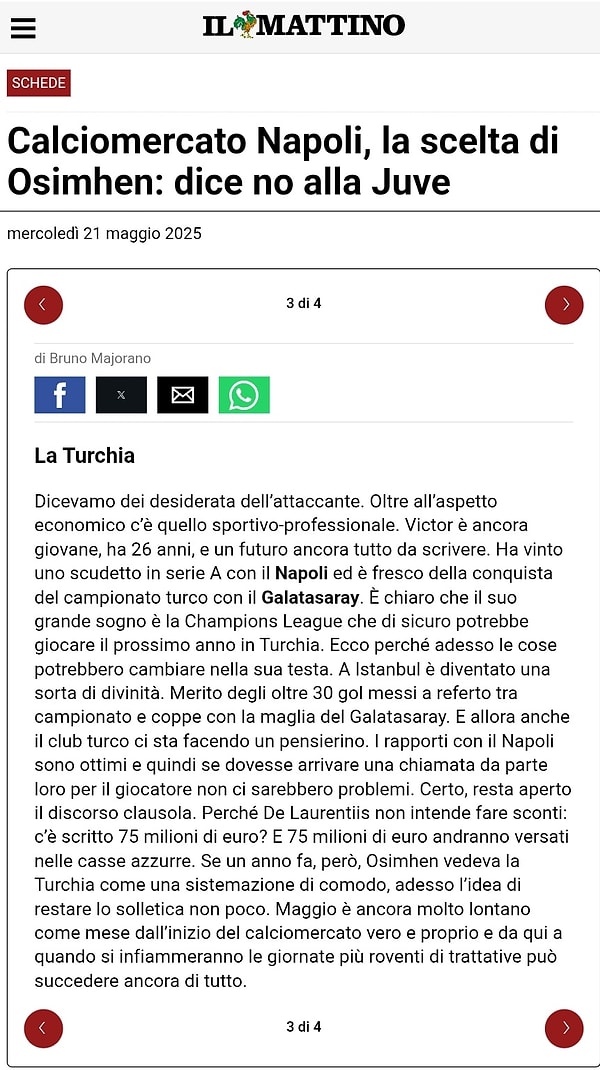Go to next slide using bottom right arrow
This screenshot has height=1070, width=600.
564,1027
